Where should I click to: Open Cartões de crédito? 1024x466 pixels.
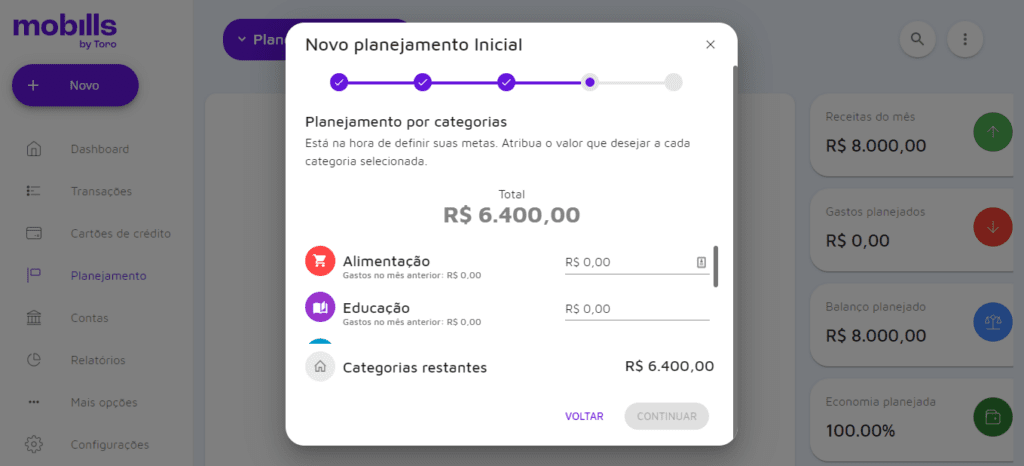120,233
